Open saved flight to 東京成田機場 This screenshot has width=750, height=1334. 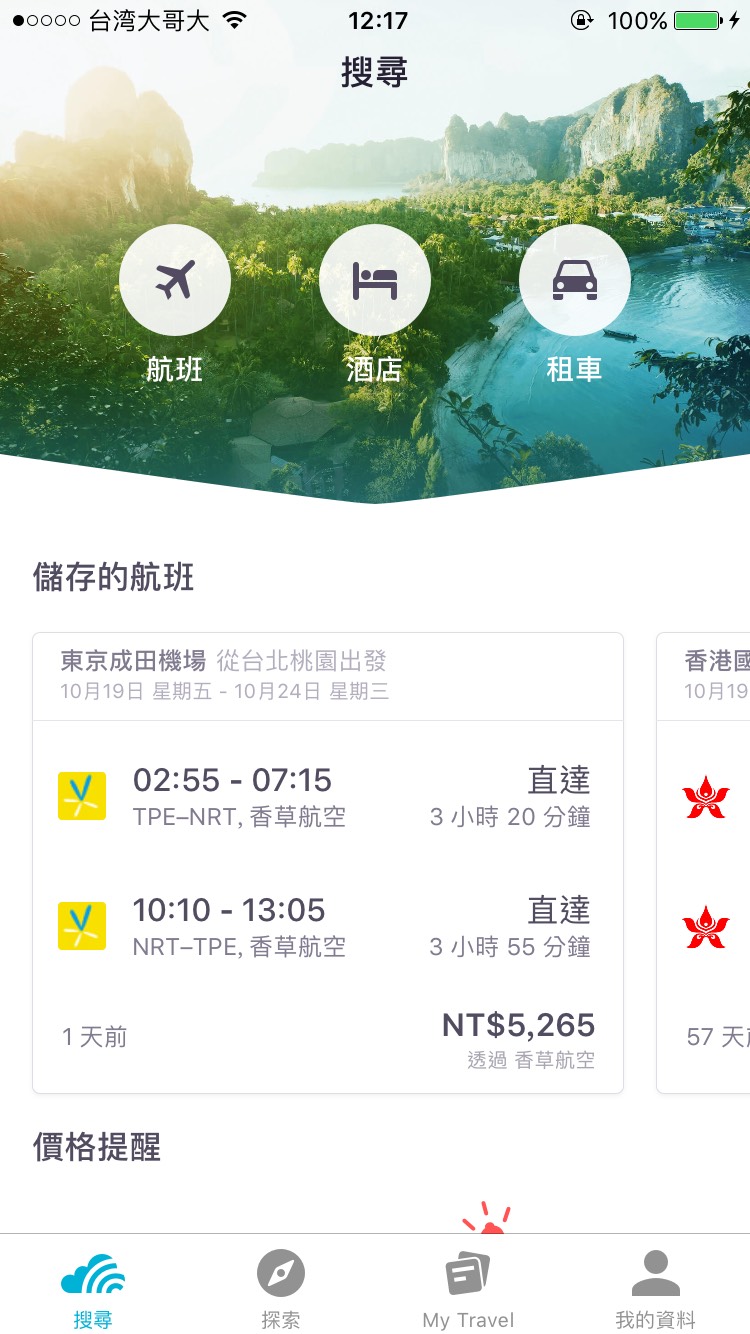(x=328, y=862)
